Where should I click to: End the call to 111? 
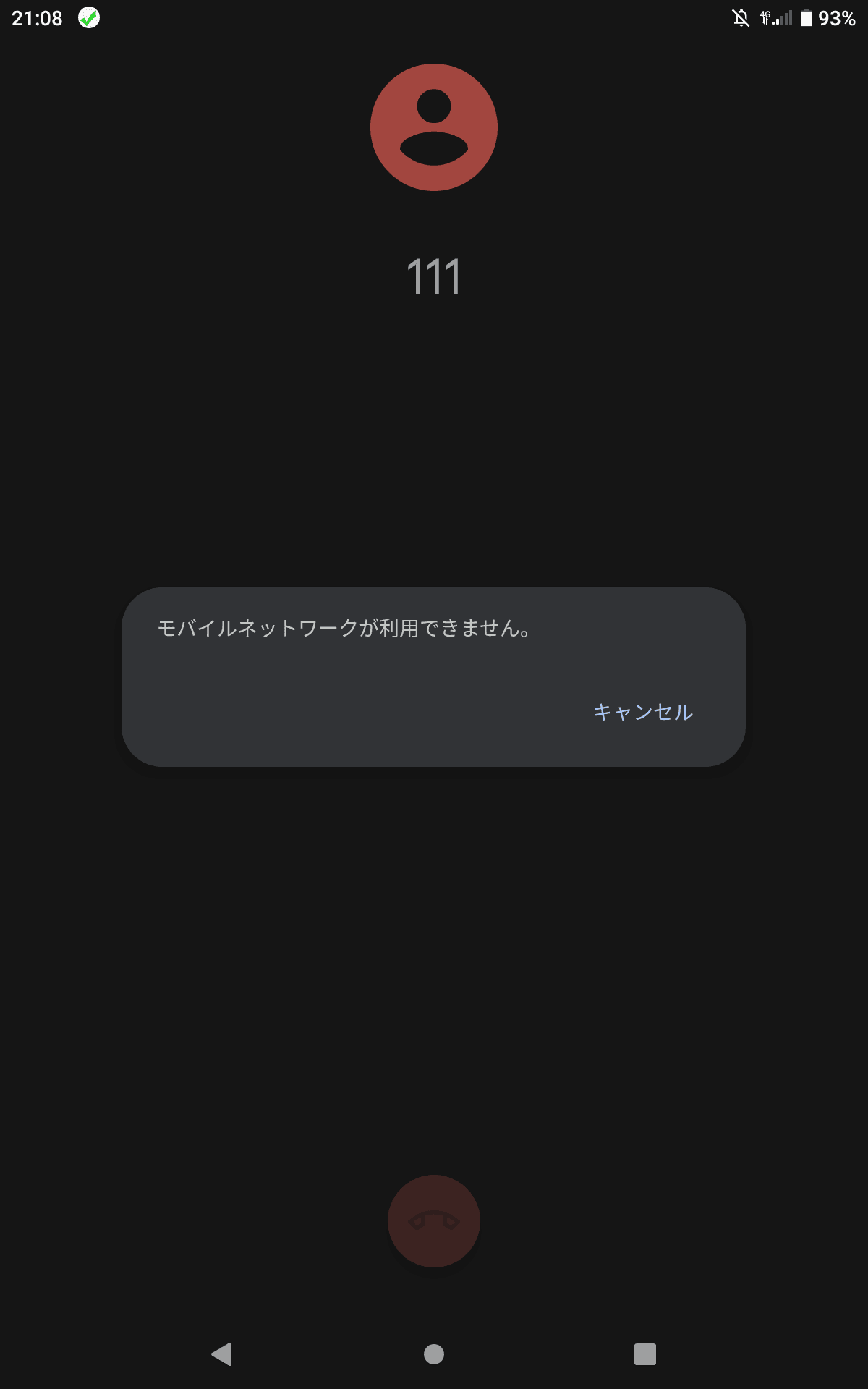tap(434, 1221)
